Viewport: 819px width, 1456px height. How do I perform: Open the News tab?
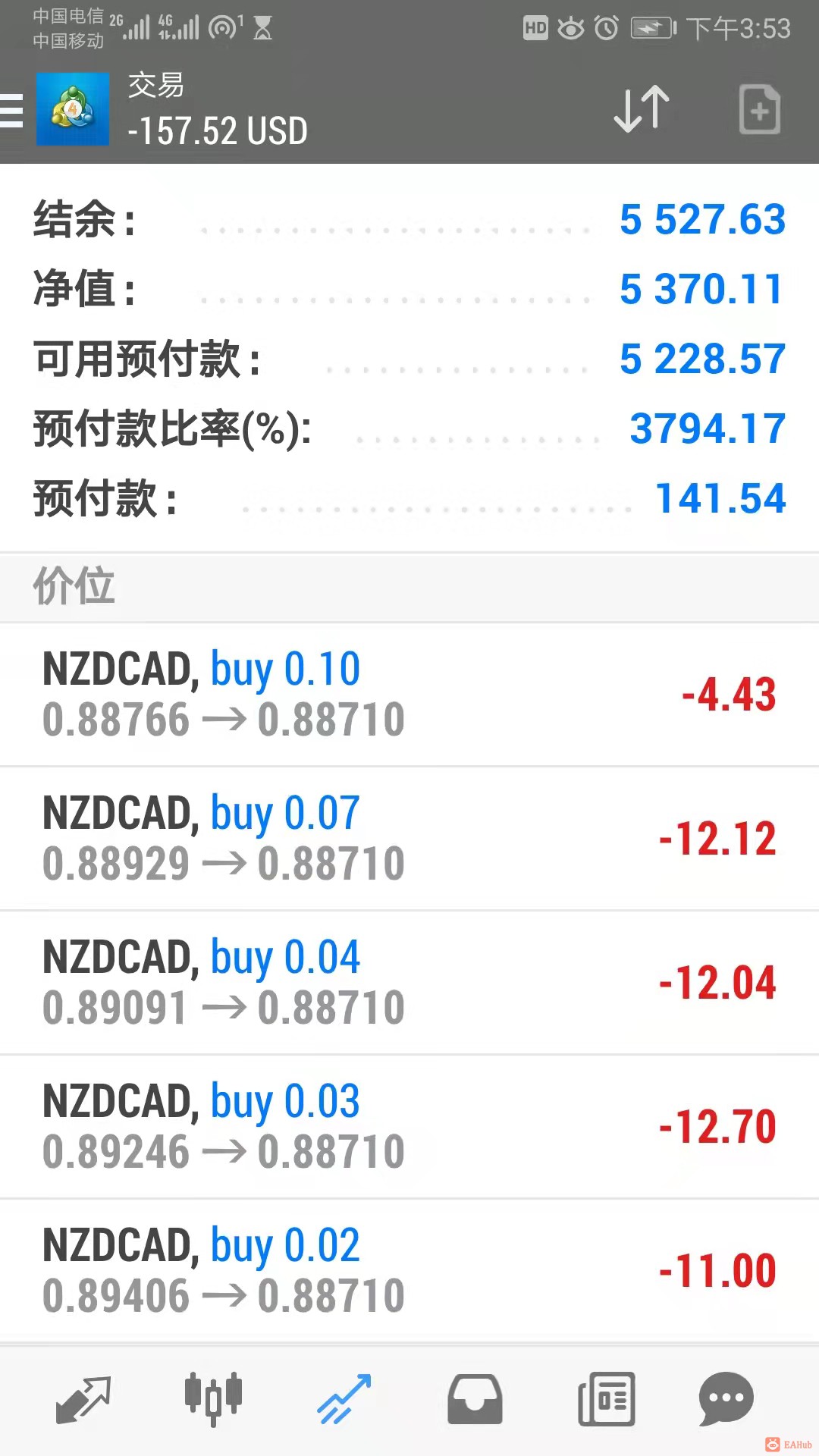click(606, 1399)
